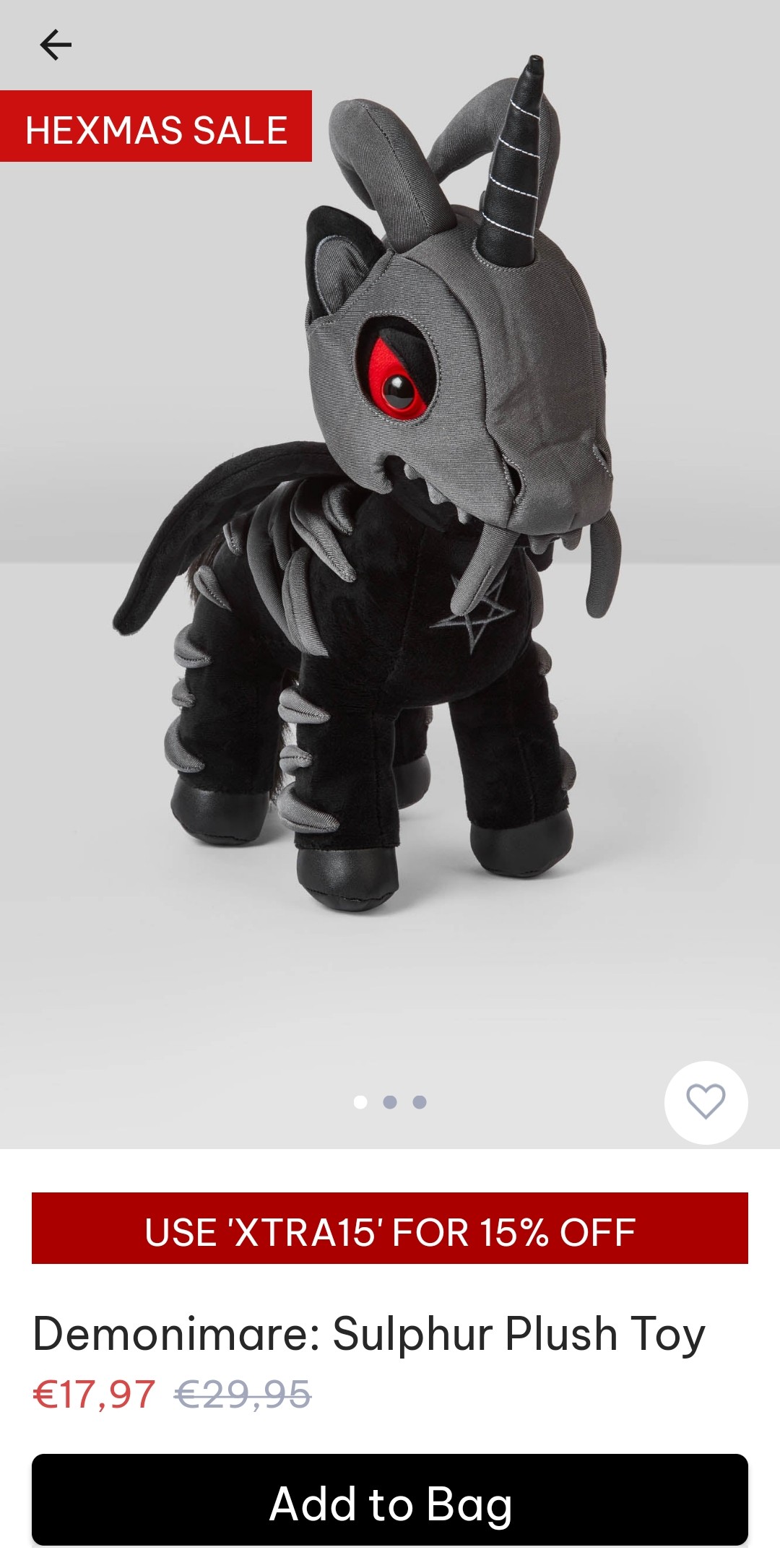780x1568 pixels.
Task: Go back using the arrow icon
Action: (x=56, y=45)
